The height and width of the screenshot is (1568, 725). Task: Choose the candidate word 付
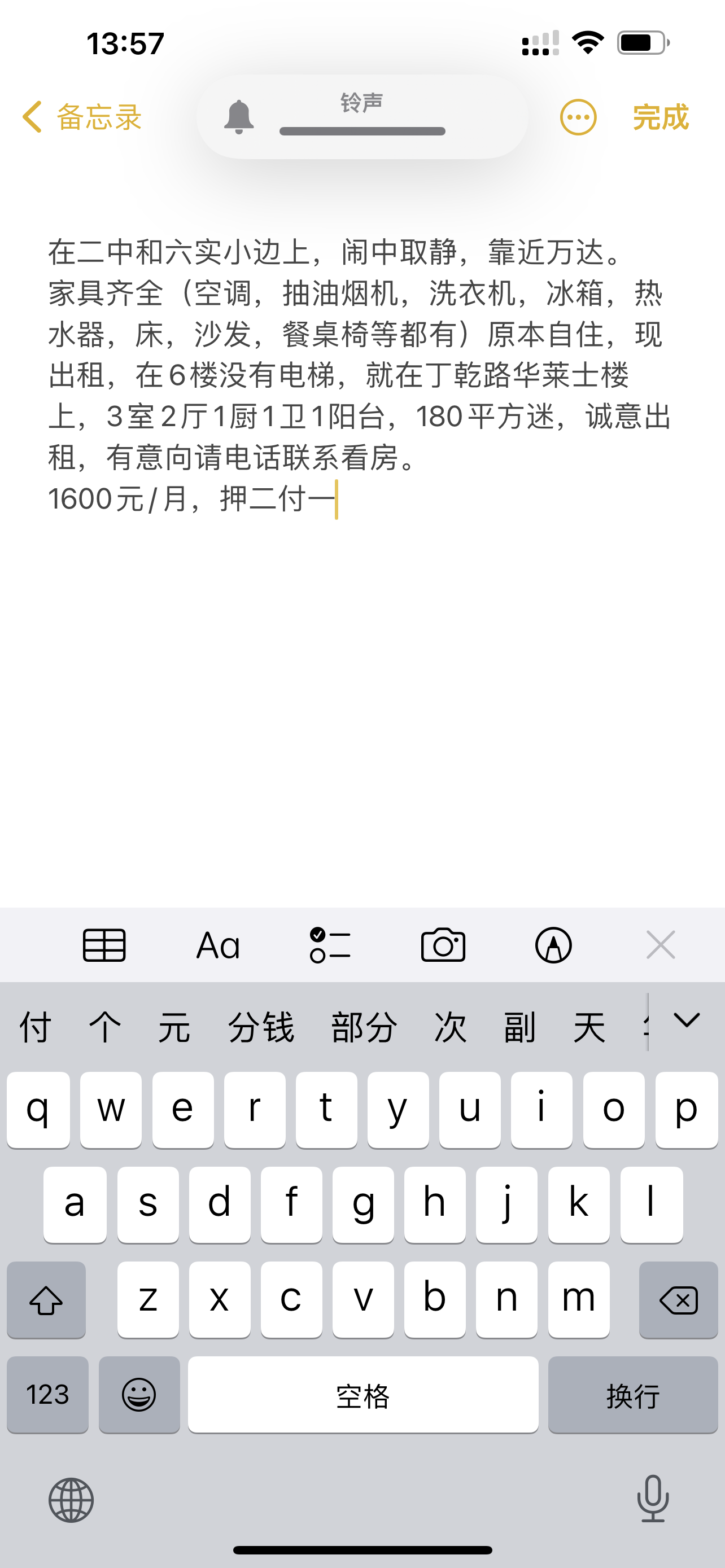point(36,1027)
